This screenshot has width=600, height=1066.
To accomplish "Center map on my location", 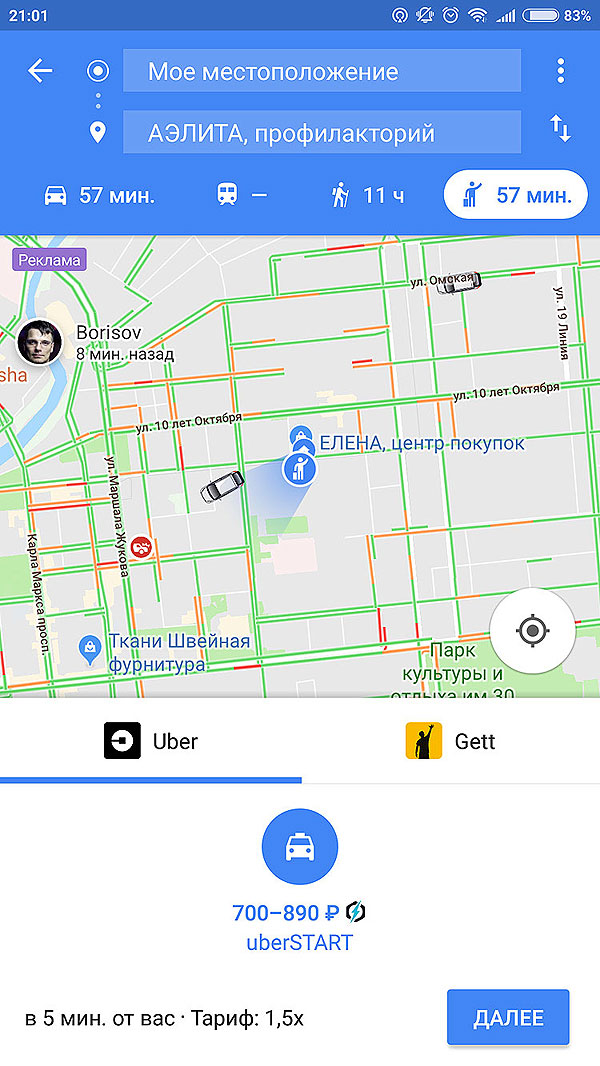I will tap(532, 631).
